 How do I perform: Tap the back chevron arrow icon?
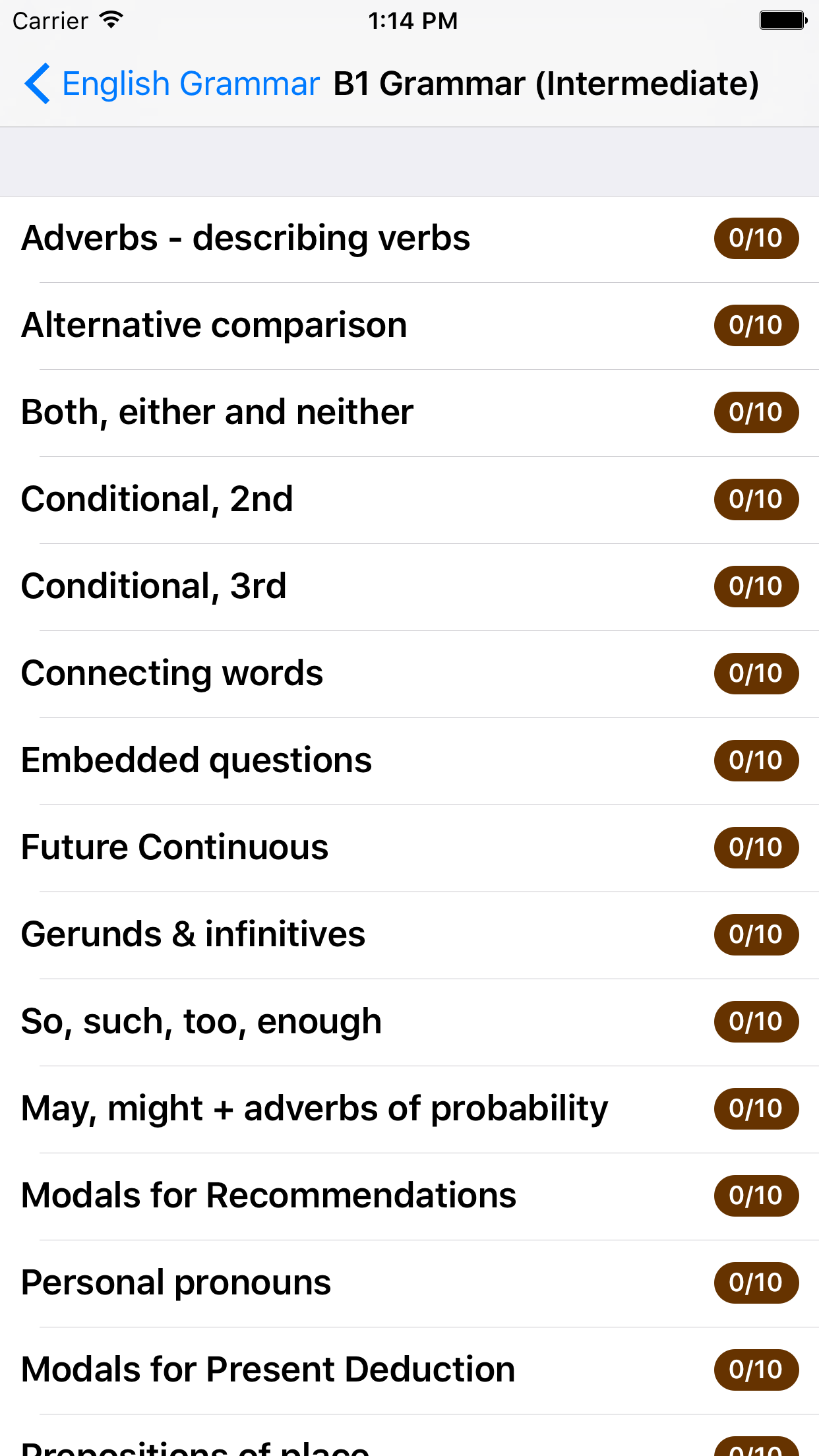coord(38,84)
